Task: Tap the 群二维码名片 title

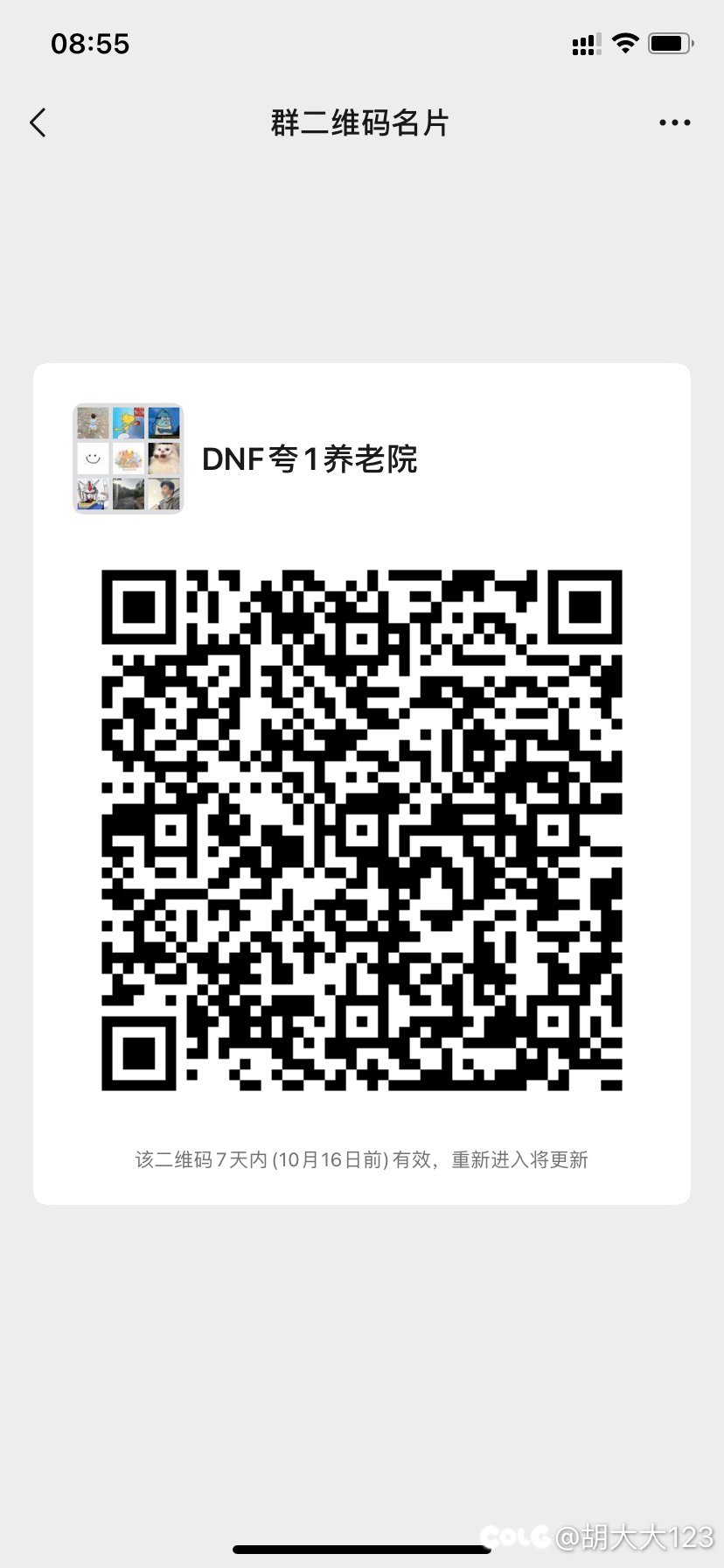Action: (x=362, y=122)
